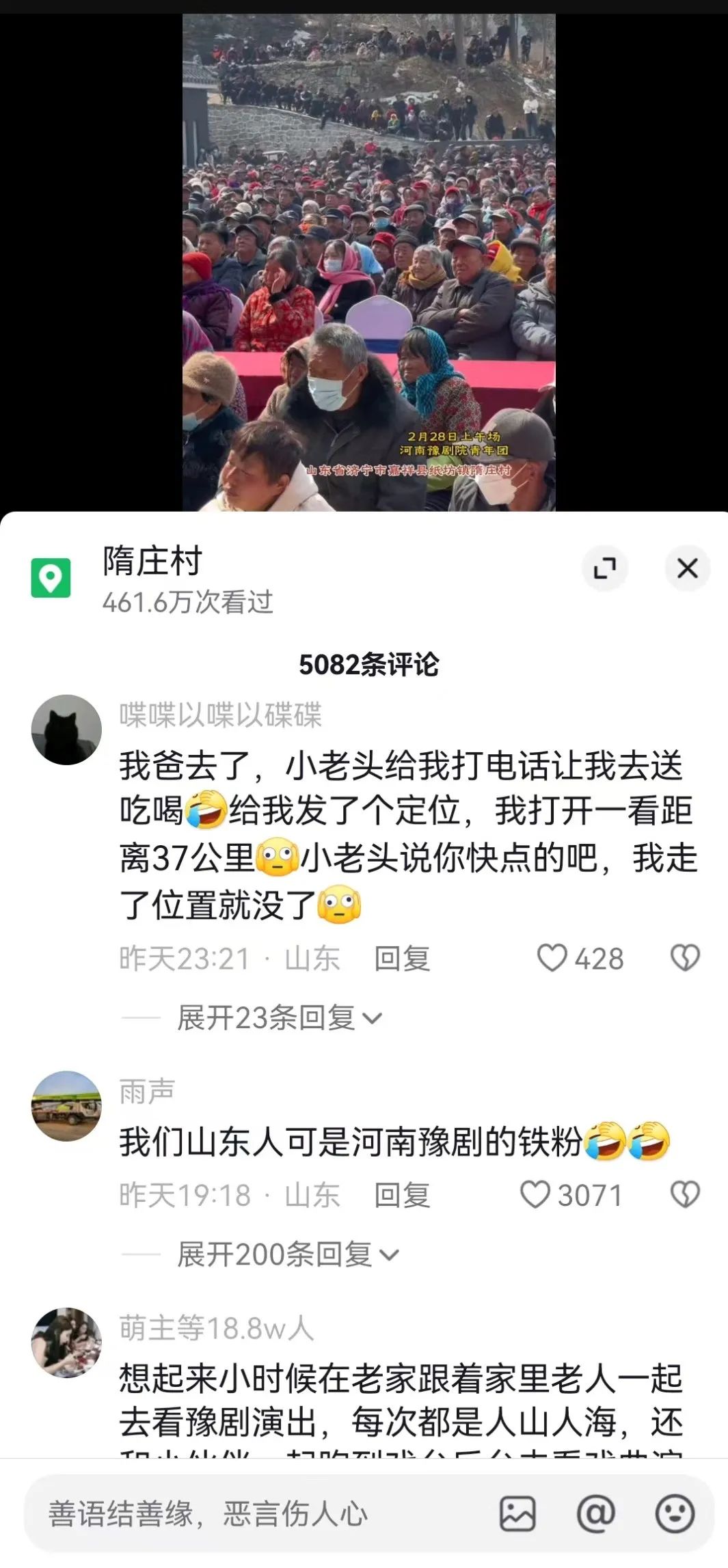Open the emoji picker
Image resolution: width=728 pixels, height=1568 pixels.
click(x=675, y=1514)
